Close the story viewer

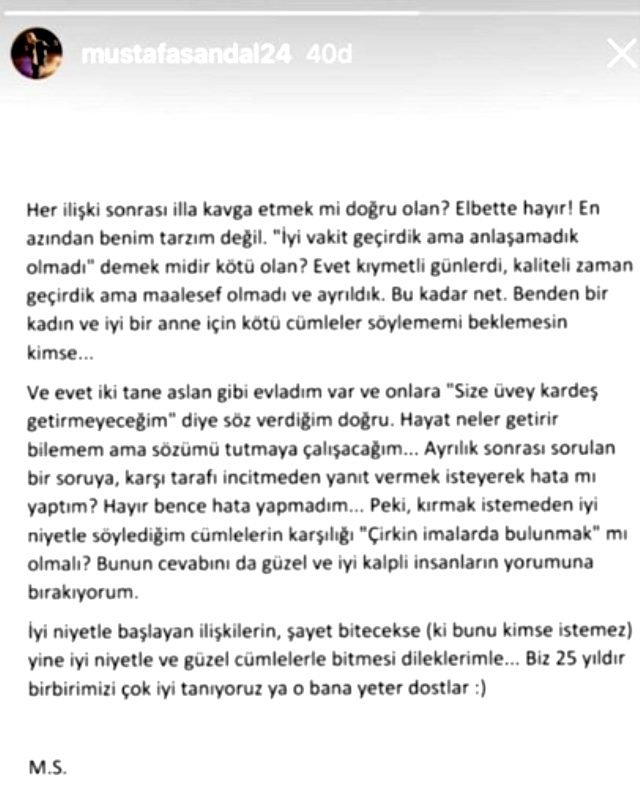pos(611,54)
